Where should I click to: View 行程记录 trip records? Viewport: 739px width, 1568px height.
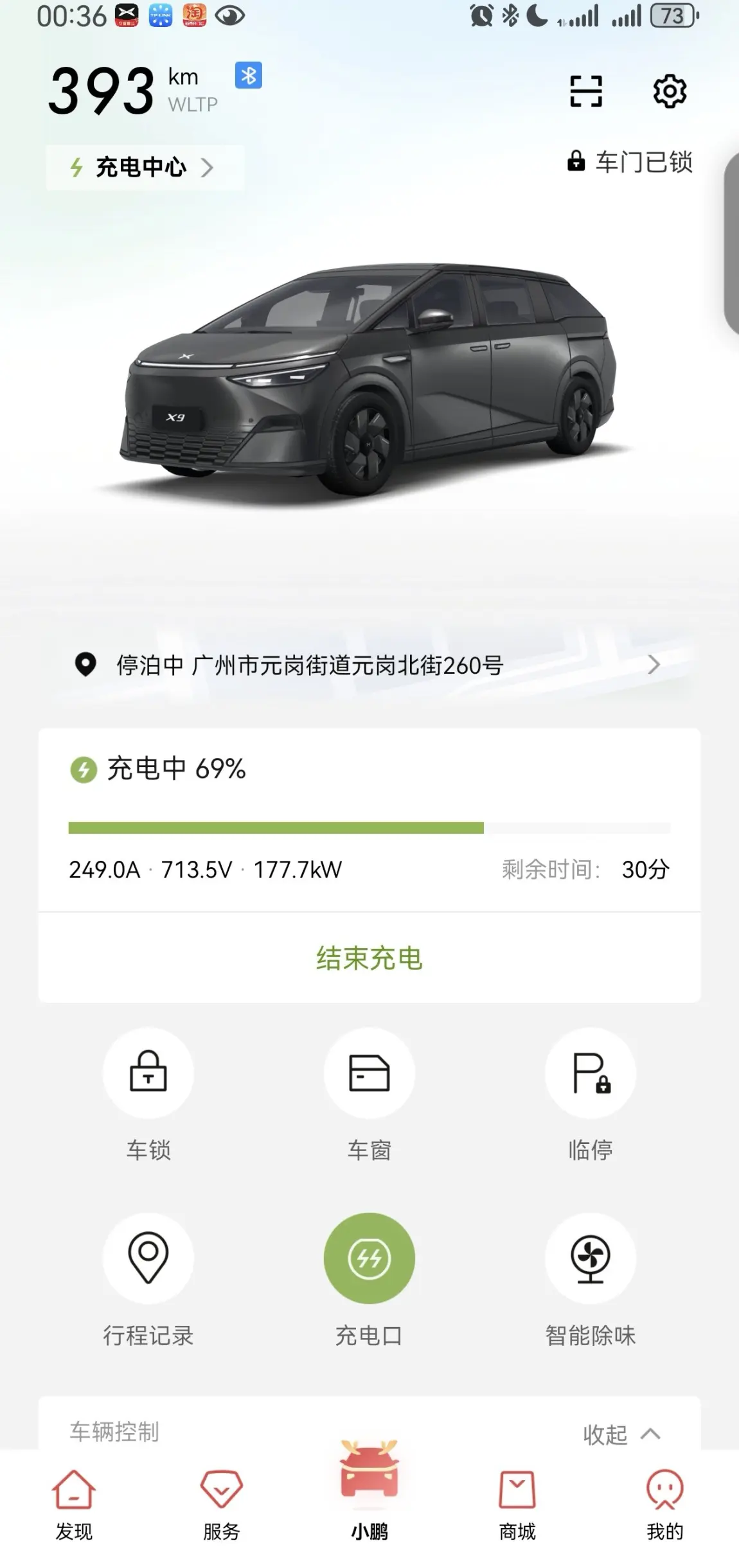[x=148, y=1258]
